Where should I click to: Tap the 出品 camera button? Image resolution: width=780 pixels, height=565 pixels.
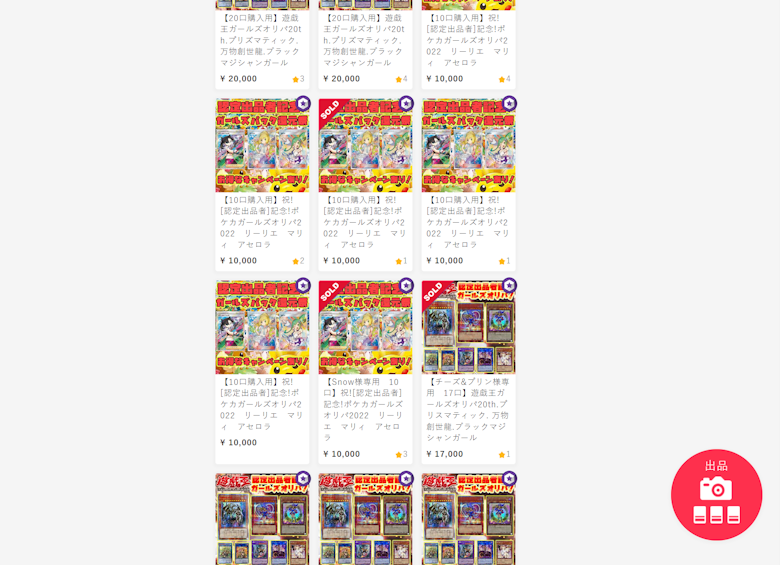[716, 494]
